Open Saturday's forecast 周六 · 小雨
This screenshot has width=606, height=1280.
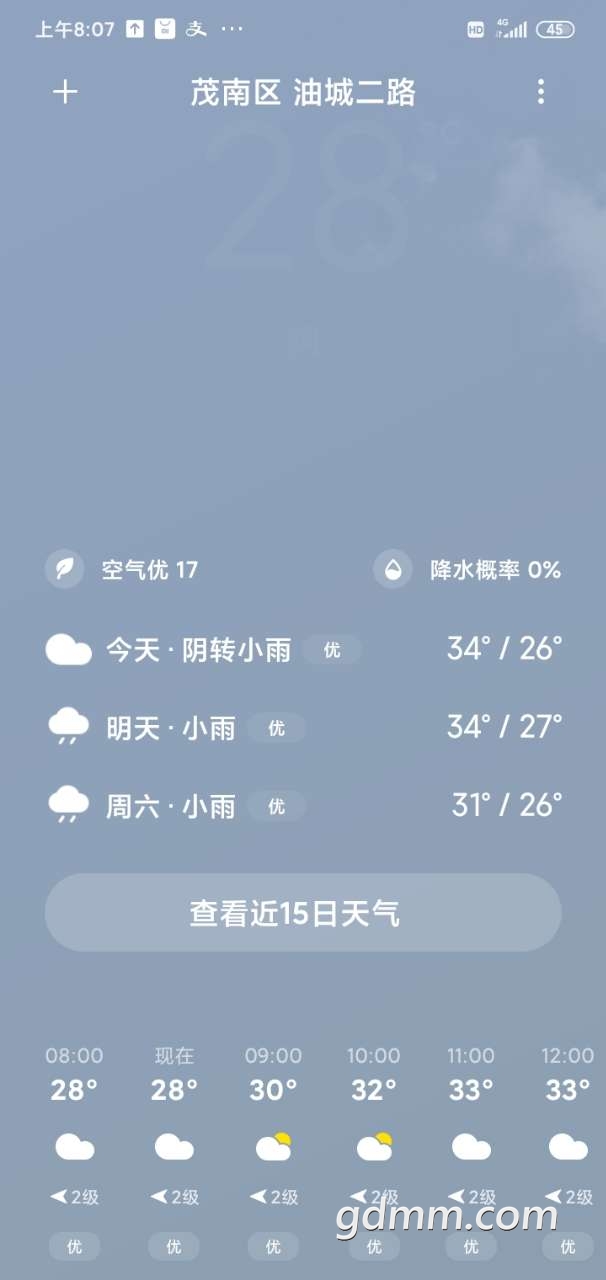point(303,805)
